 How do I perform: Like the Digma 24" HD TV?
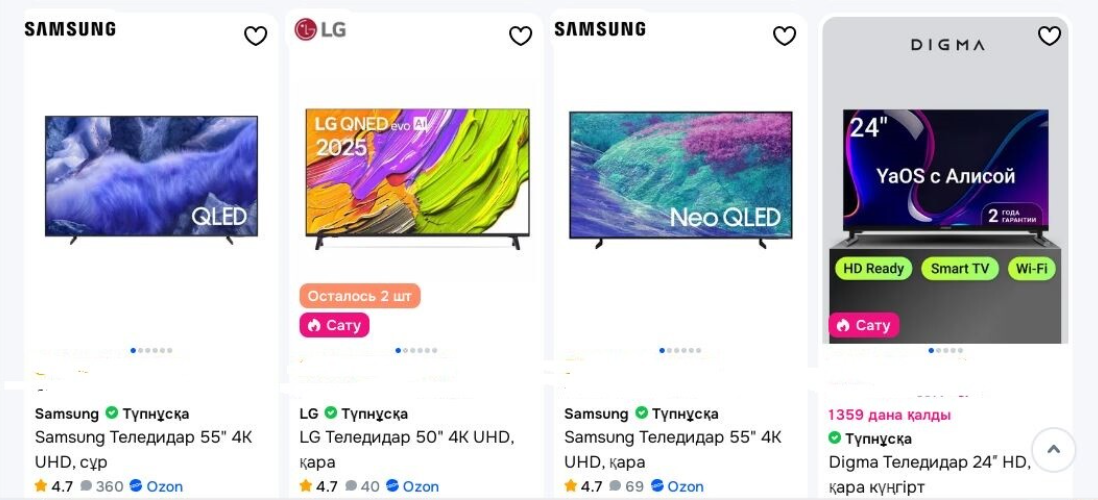[1048, 36]
